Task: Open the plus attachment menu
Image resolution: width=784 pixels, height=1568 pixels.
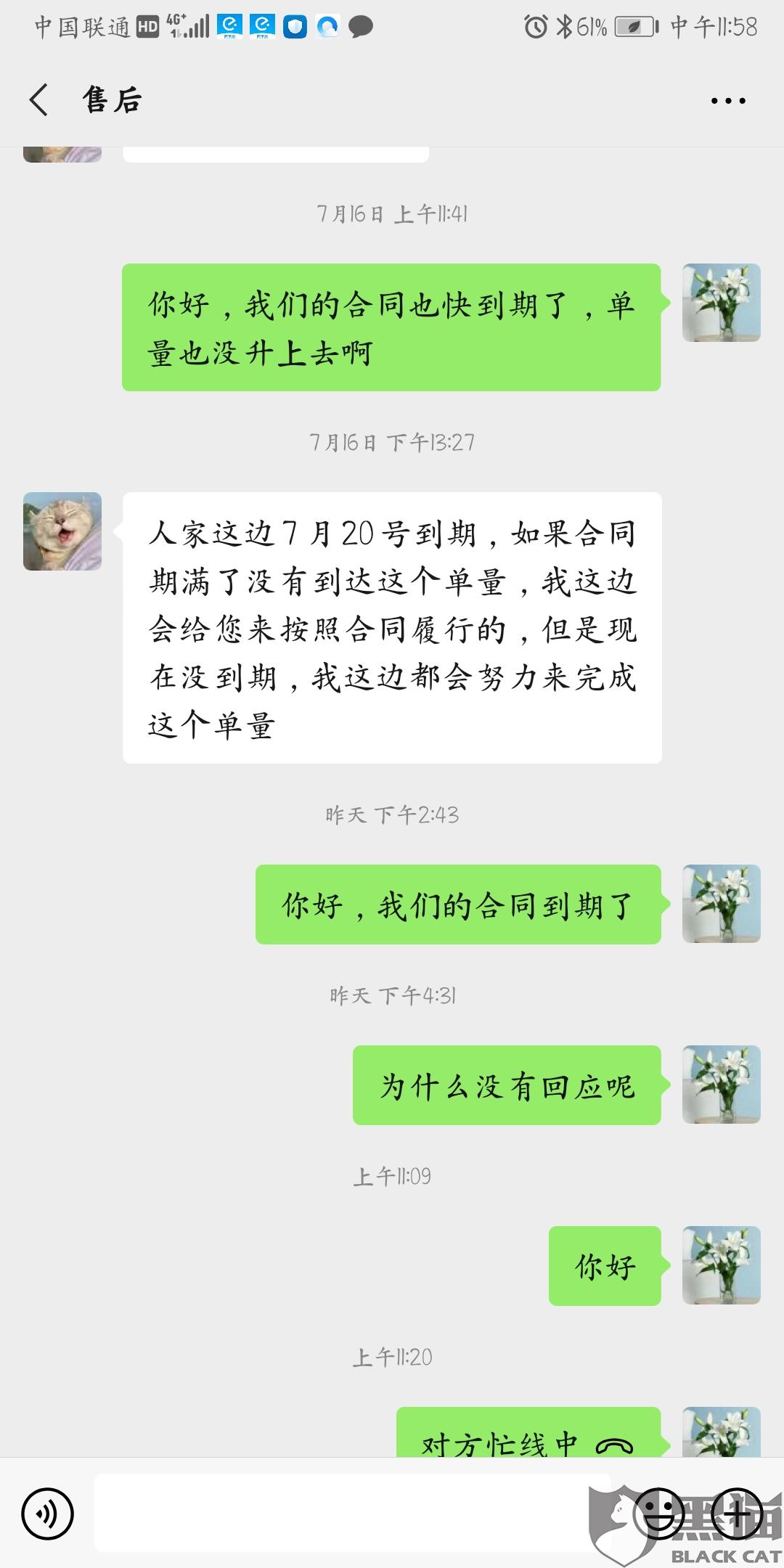Action: pos(736,1514)
